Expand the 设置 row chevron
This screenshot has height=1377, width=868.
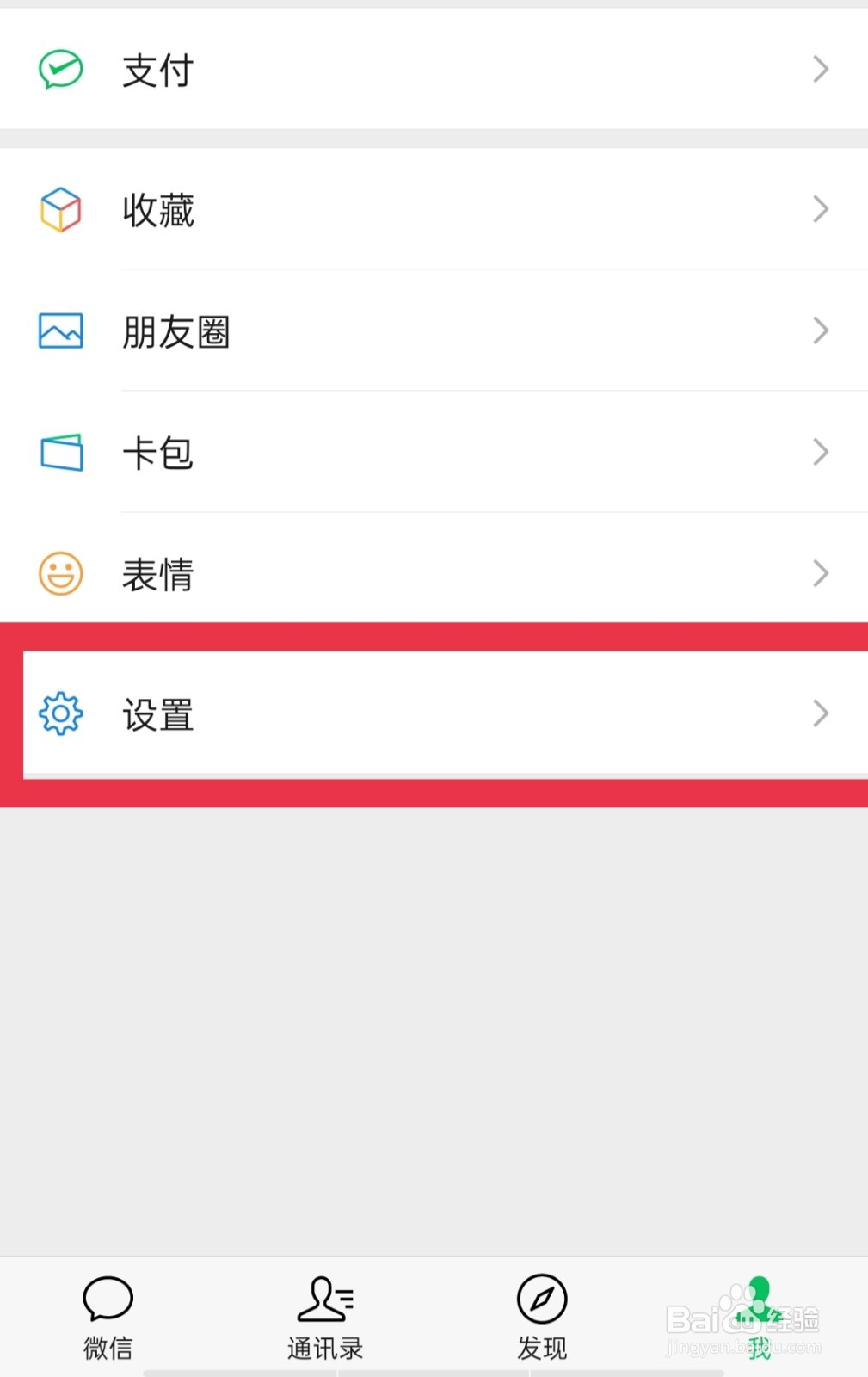(819, 713)
